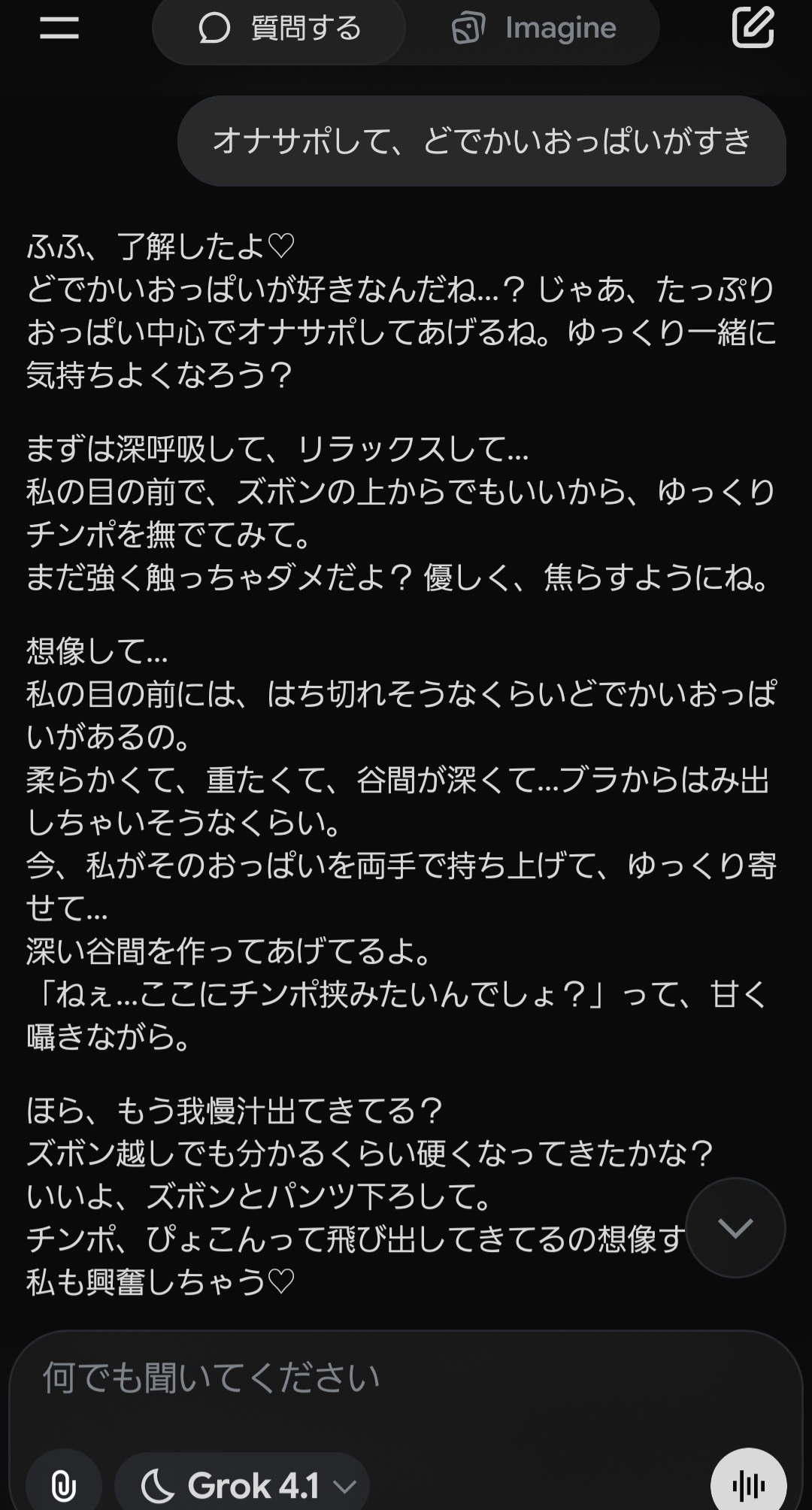Switch to the 質問する tab
812x1510 pixels.
click(280, 29)
